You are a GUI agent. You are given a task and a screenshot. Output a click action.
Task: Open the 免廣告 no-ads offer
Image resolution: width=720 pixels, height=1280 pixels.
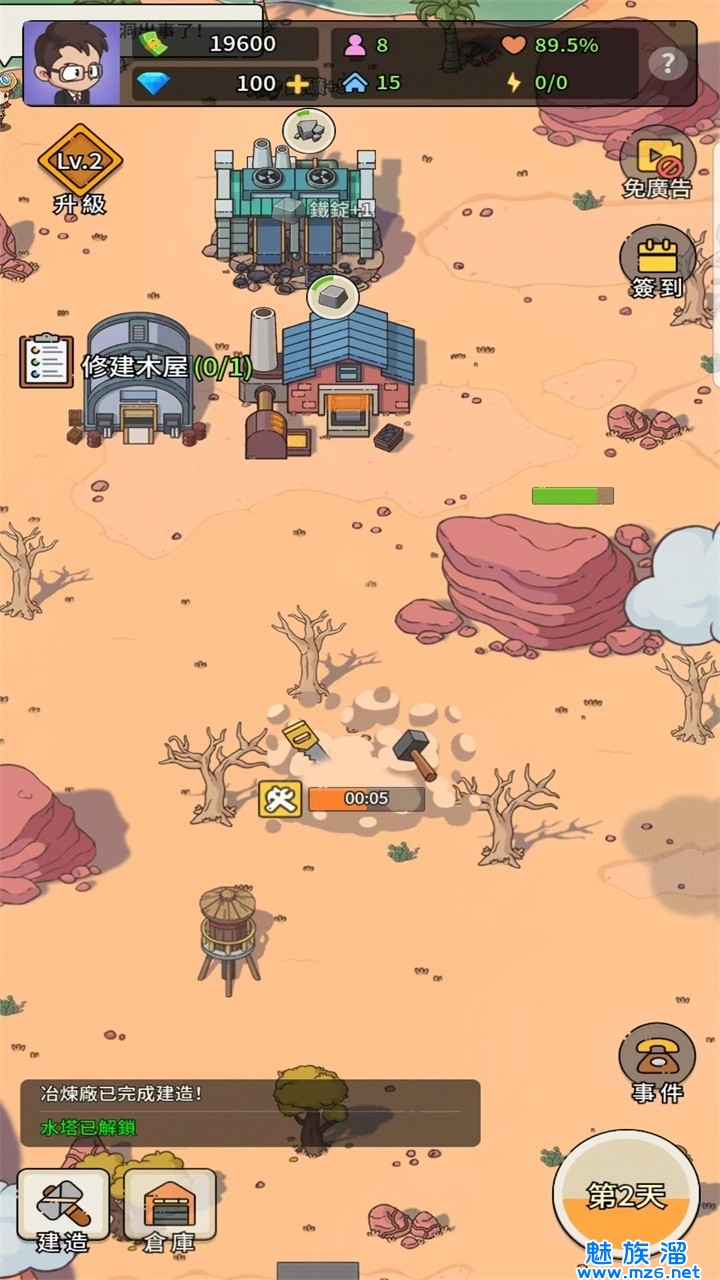(x=657, y=165)
